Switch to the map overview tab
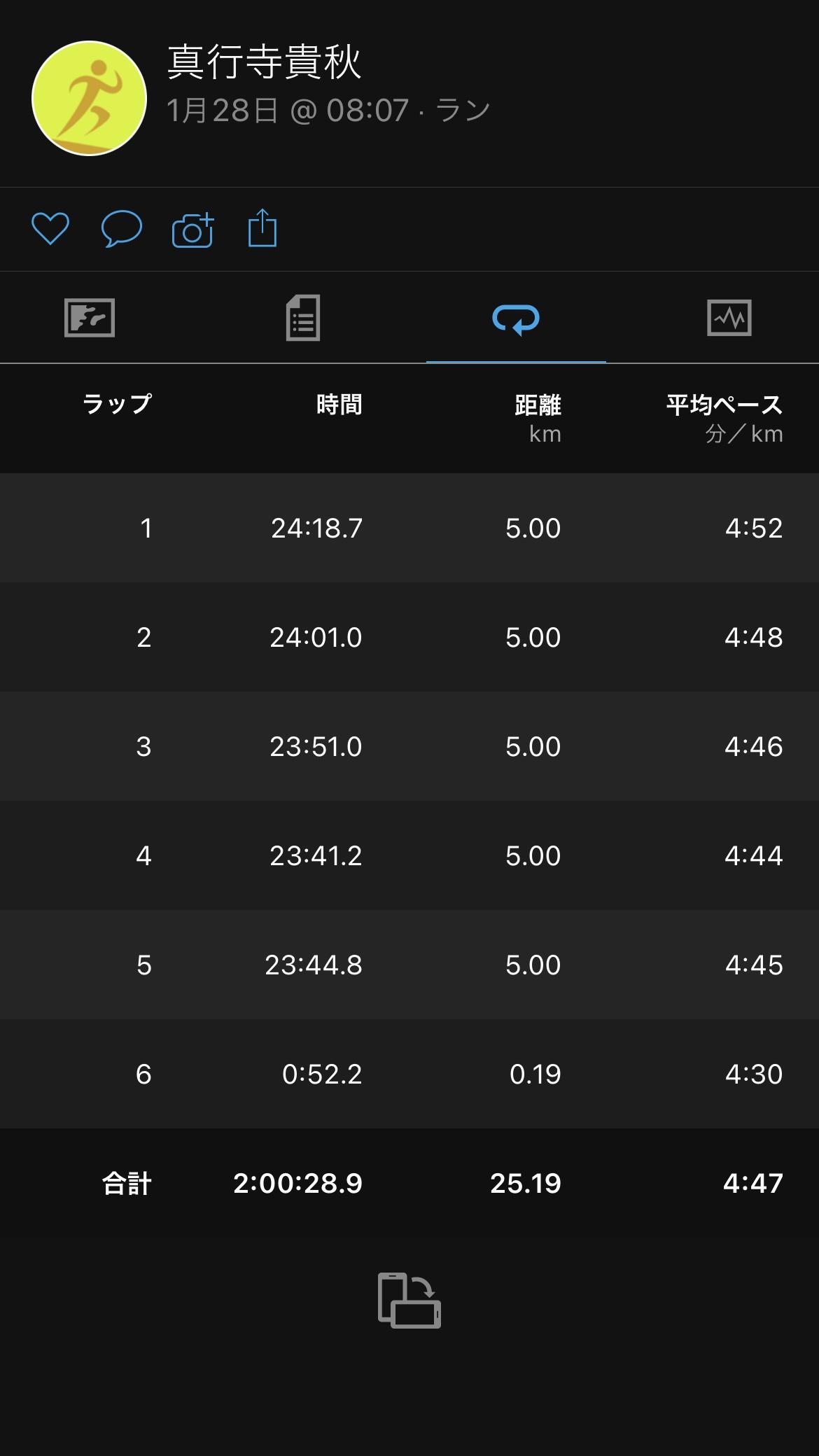The image size is (819, 1456). [90, 318]
